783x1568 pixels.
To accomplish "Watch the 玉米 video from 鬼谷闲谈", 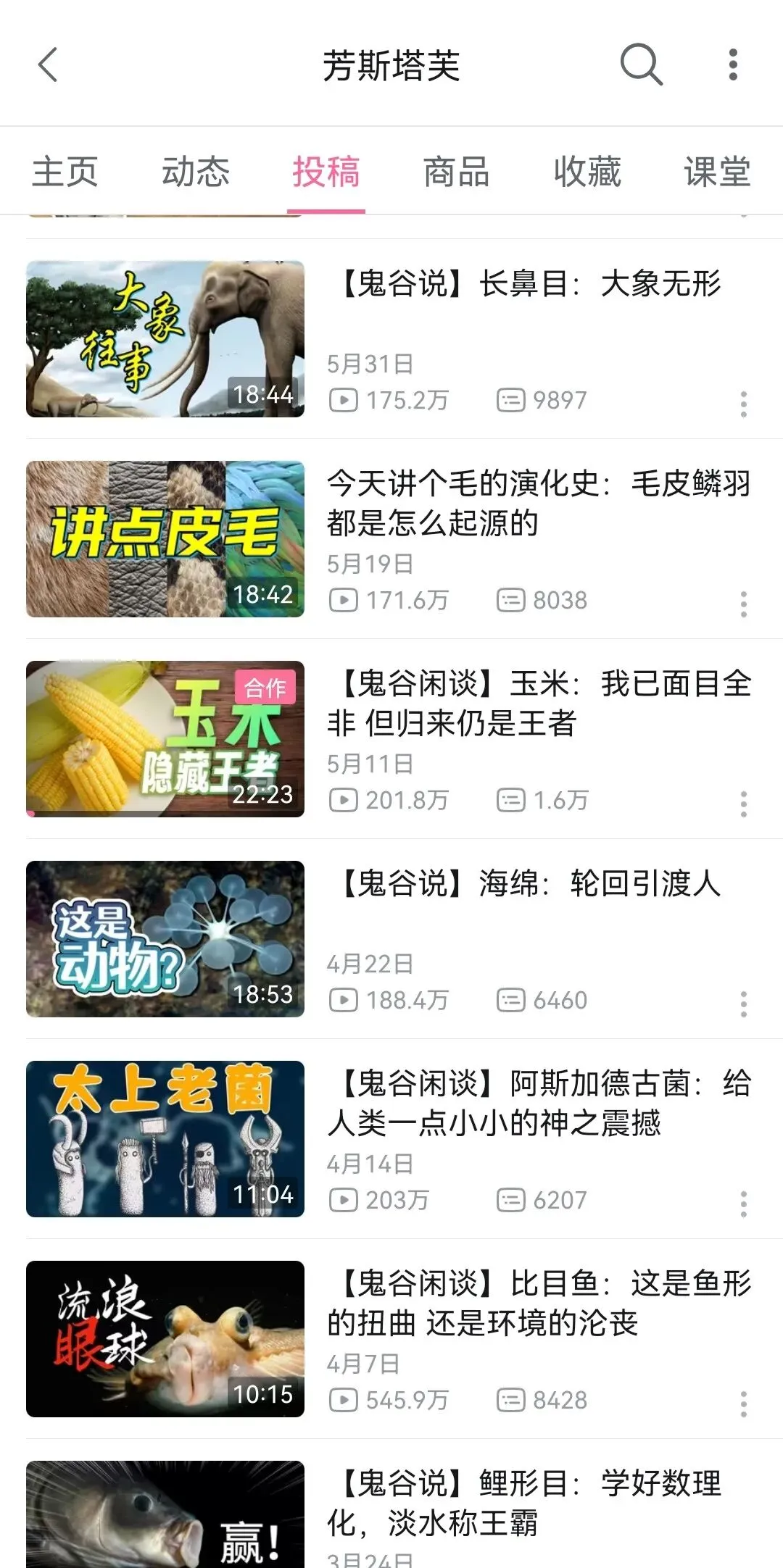I will 165,739.
